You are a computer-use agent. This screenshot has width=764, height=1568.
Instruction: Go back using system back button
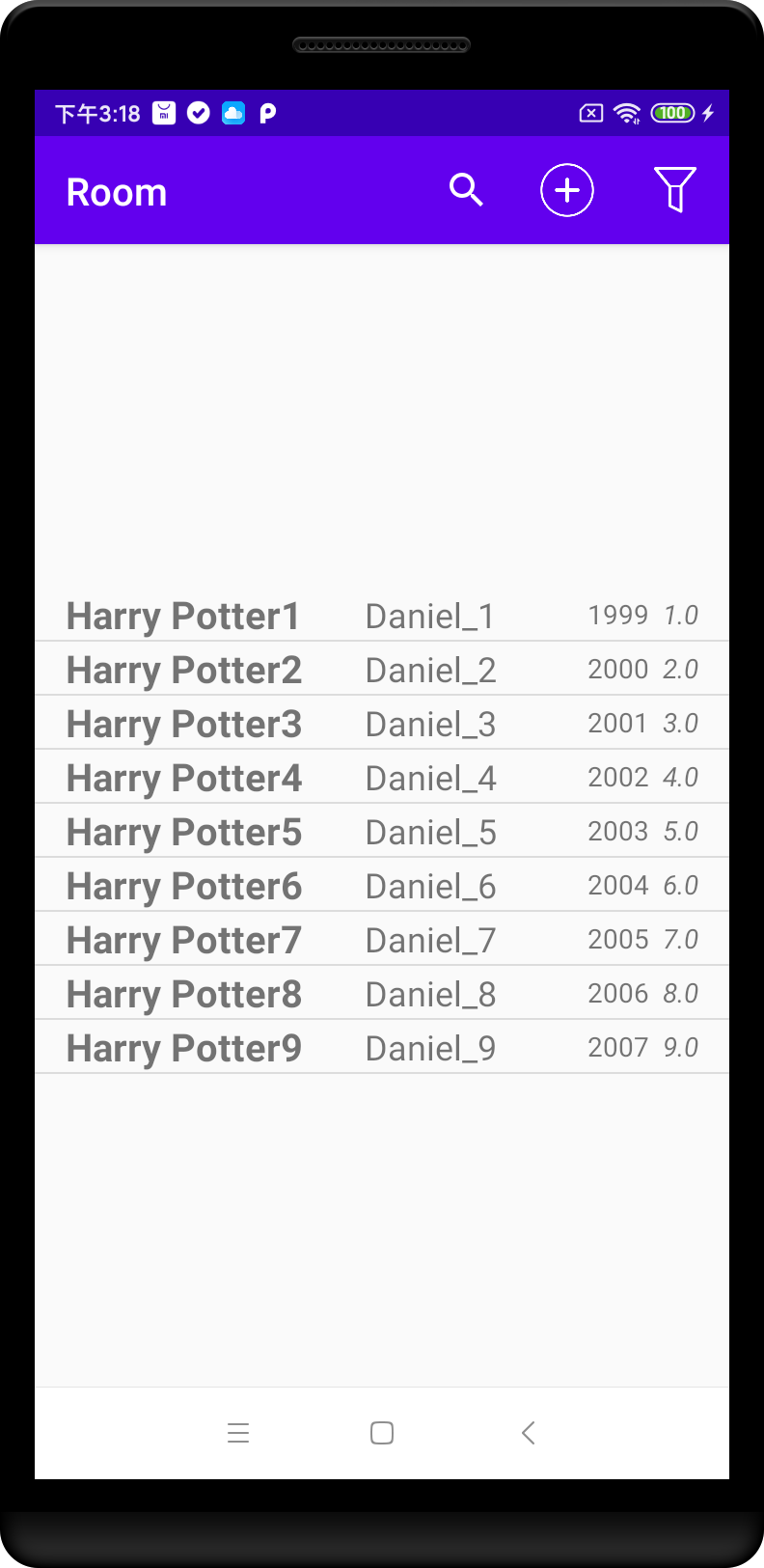coord(528,1433)
